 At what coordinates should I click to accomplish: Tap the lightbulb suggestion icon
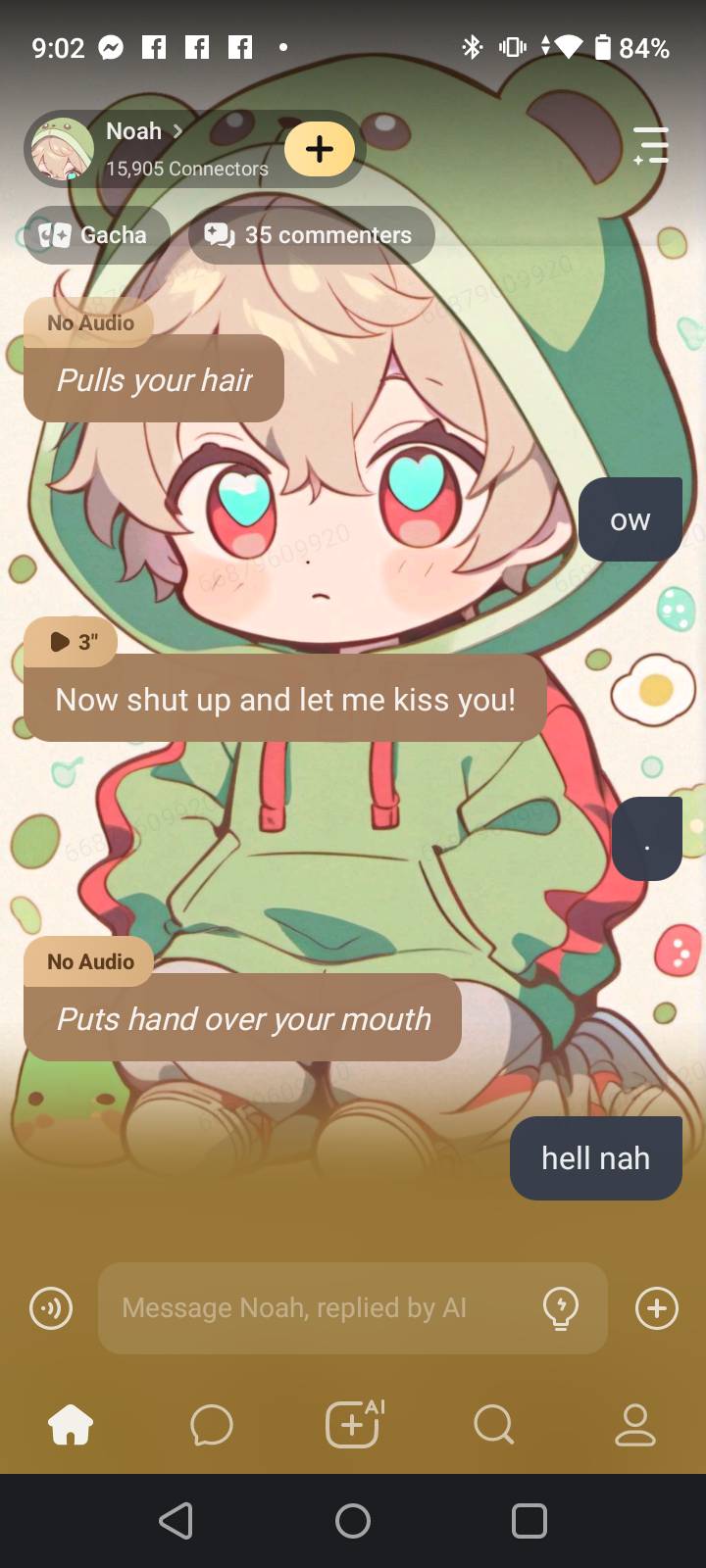(x=561, y=1308)
